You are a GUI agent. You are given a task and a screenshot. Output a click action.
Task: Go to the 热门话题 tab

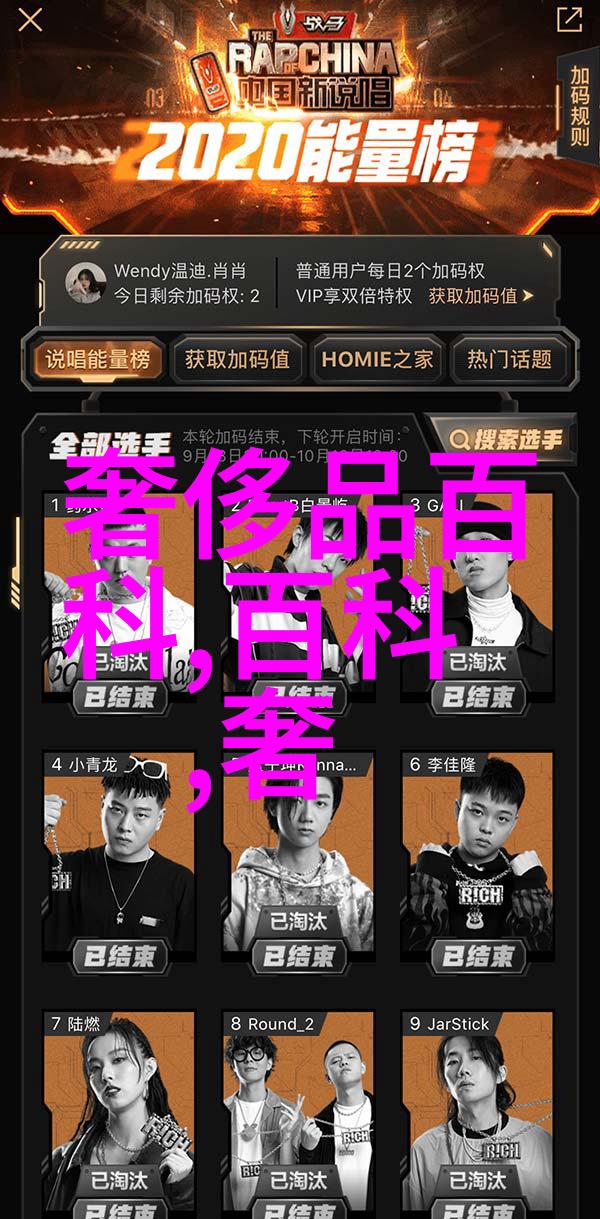pos(509,360)
